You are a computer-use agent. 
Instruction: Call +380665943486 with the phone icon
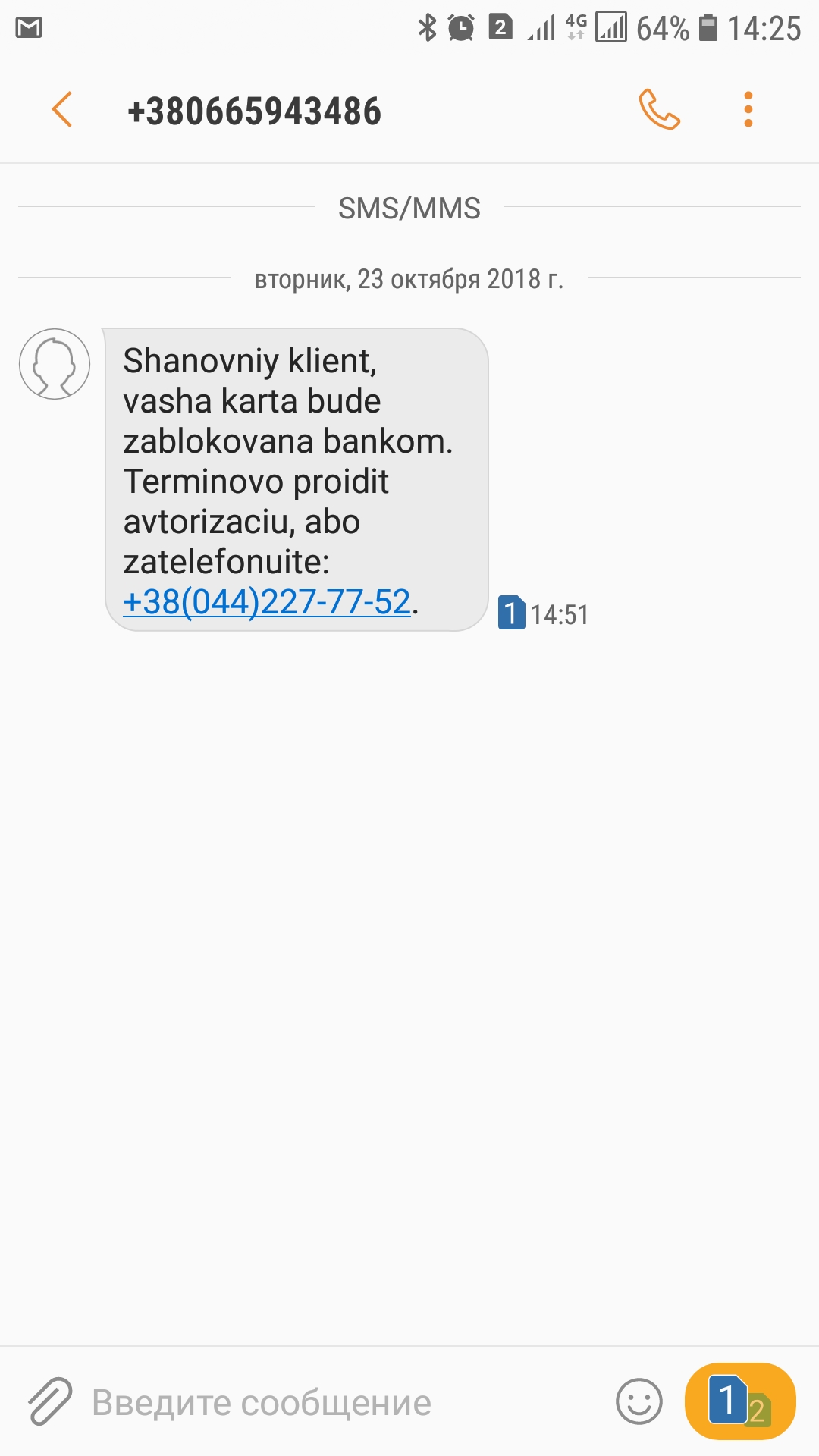pos(659,110)
